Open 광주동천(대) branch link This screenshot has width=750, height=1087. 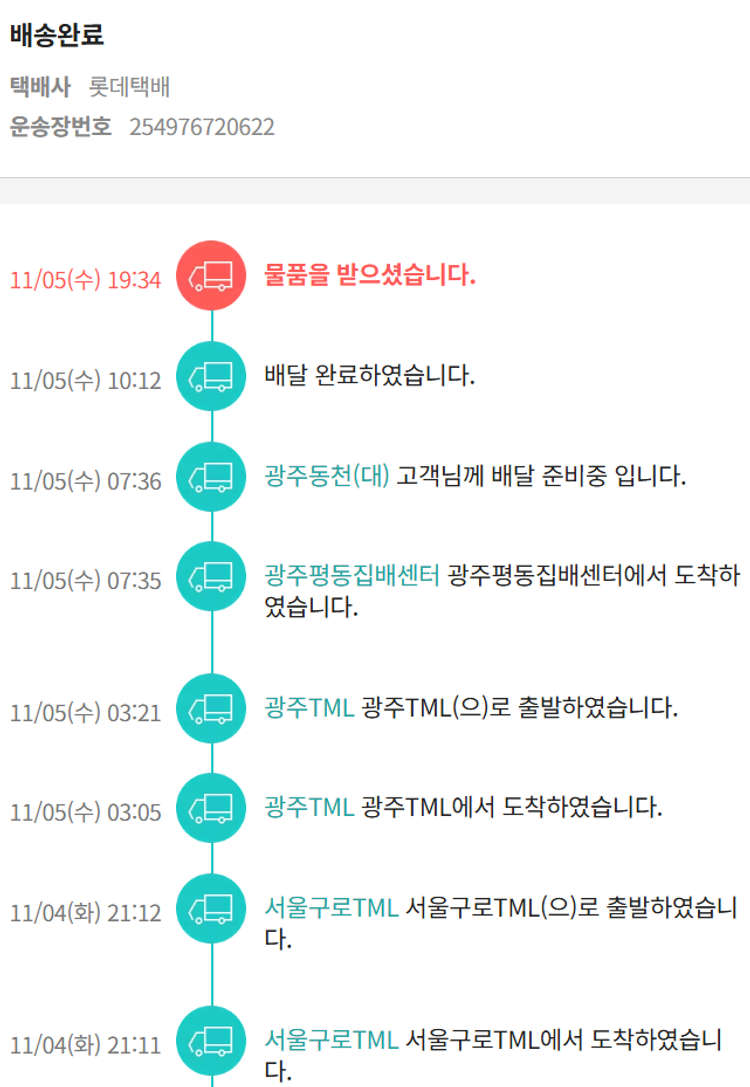pos(327,475)
